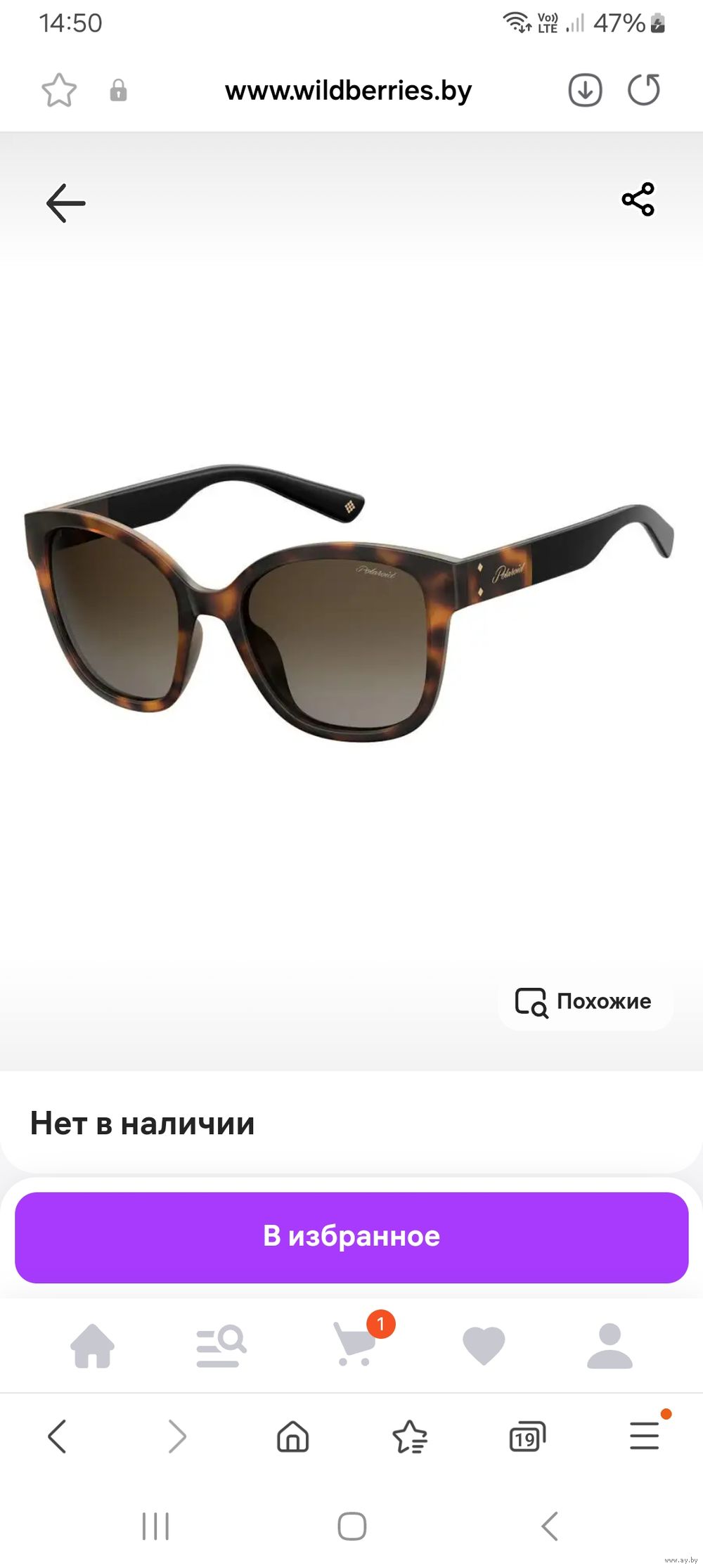
Task: Open the browser downloads icon
Action: pos(585,90)
